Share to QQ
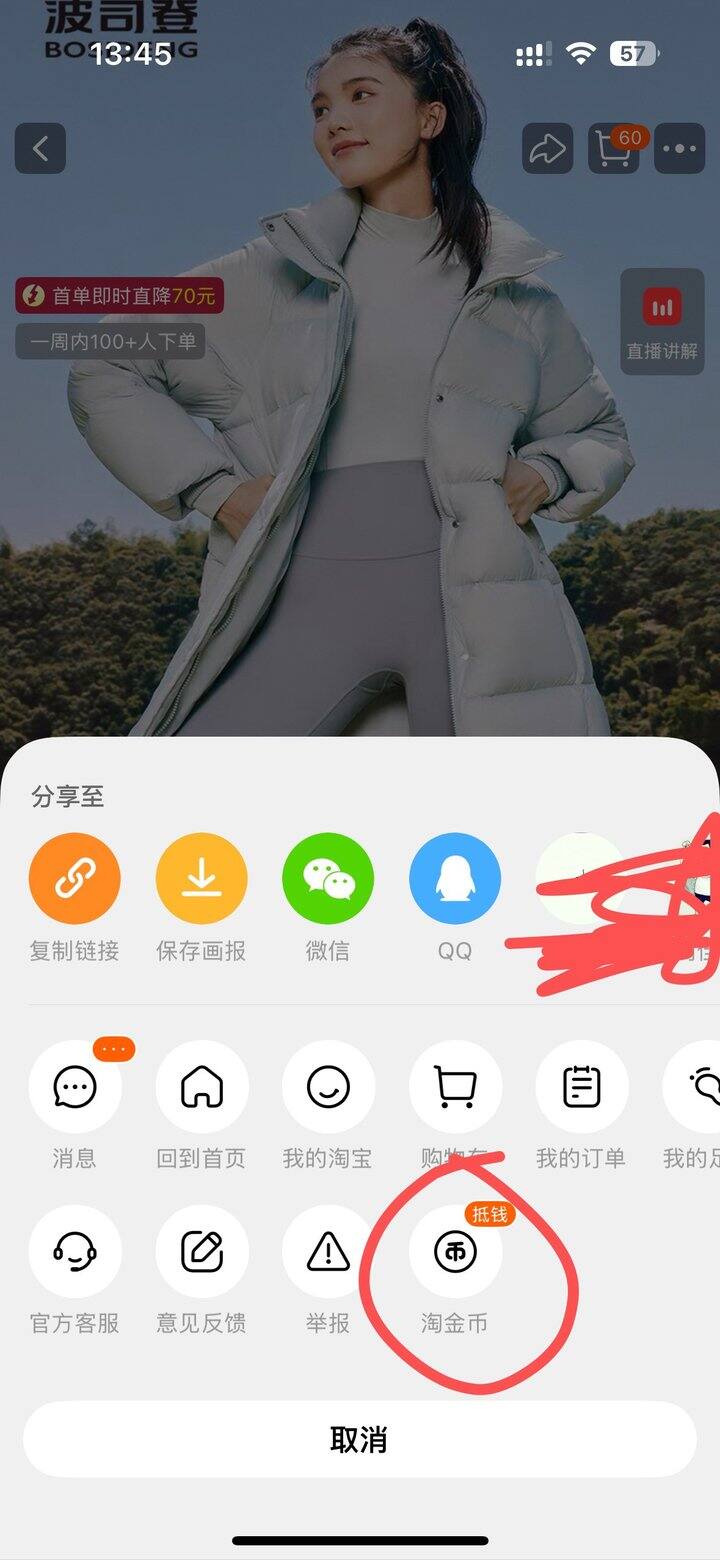 tap(455, 879)
